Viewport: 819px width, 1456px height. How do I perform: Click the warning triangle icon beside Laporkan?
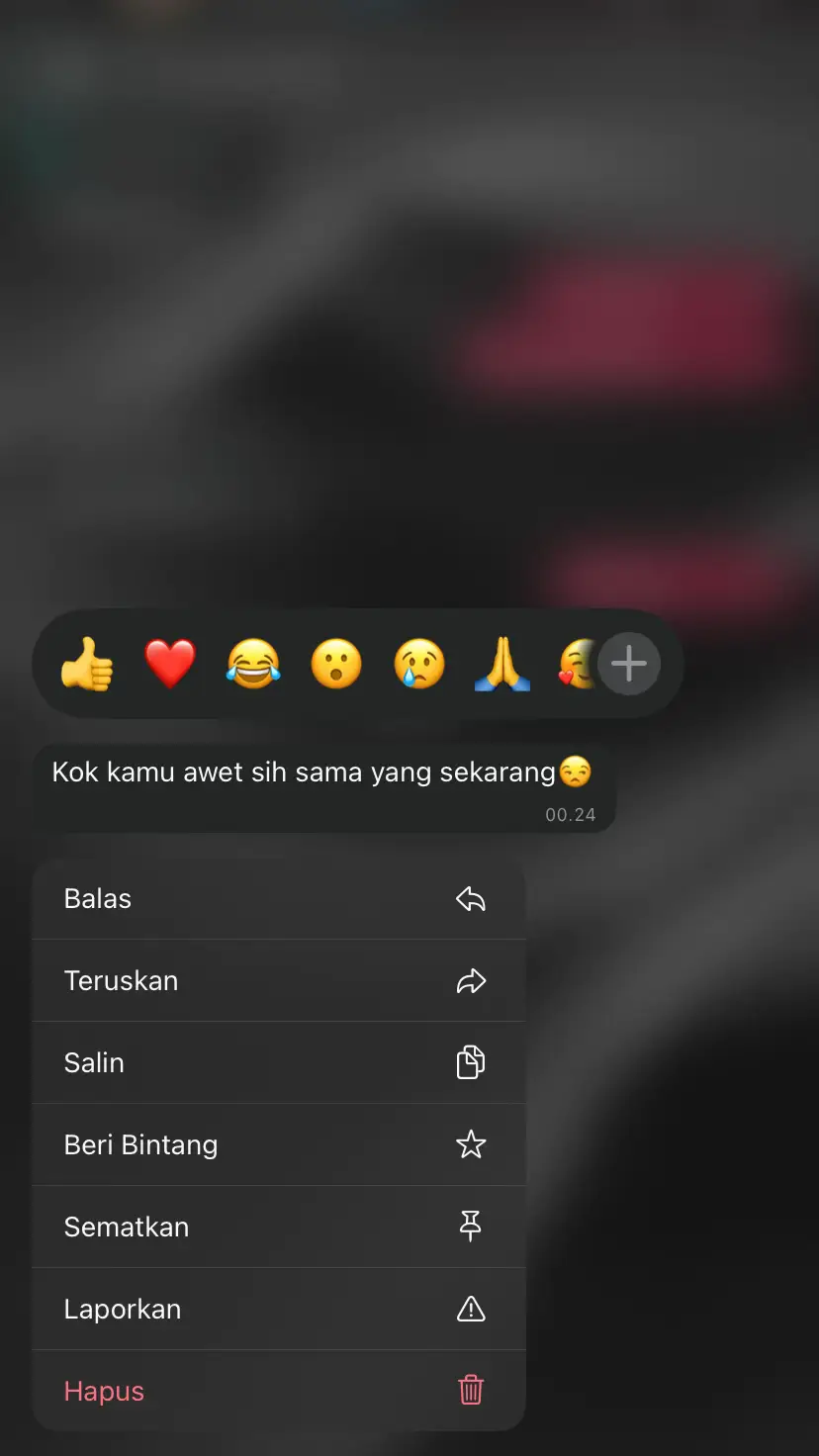click(471, 1309)
